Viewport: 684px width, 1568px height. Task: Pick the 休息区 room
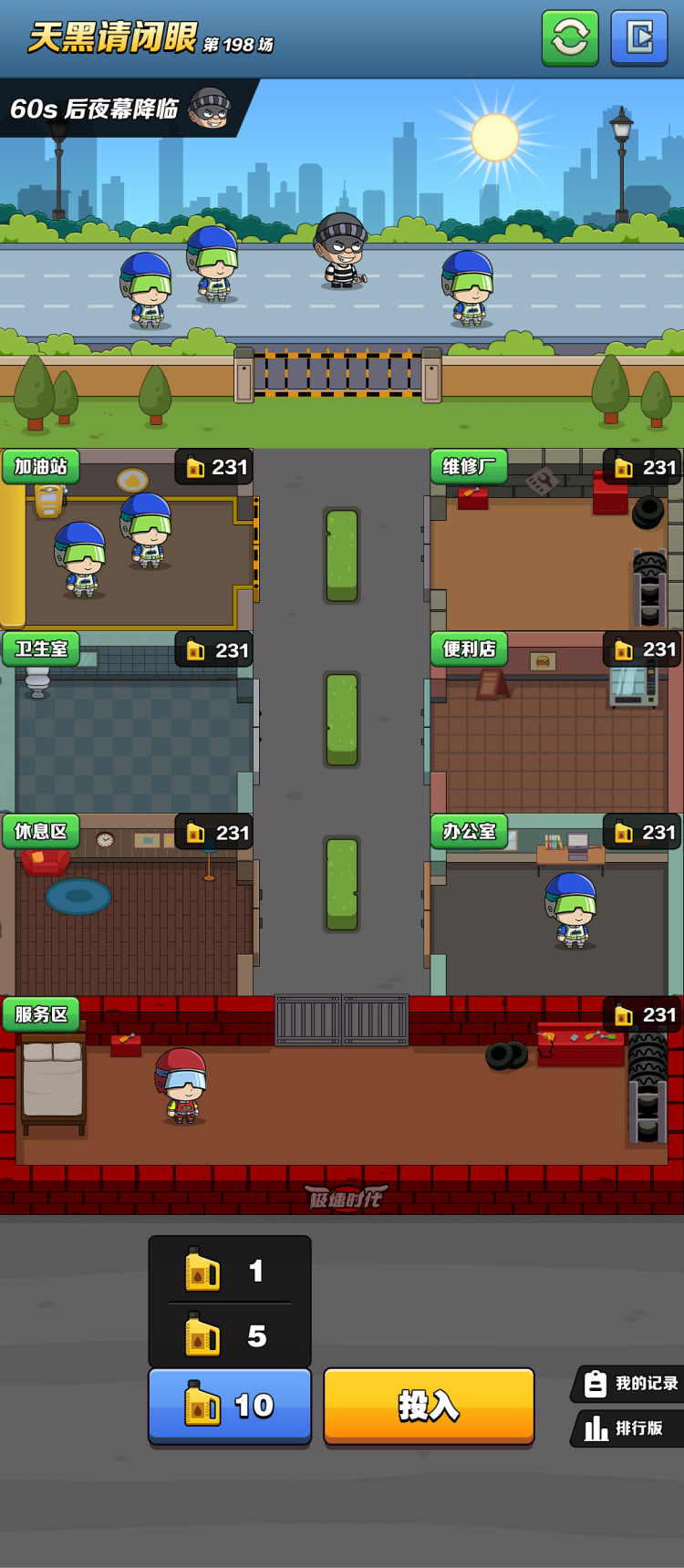click(128, 912)
